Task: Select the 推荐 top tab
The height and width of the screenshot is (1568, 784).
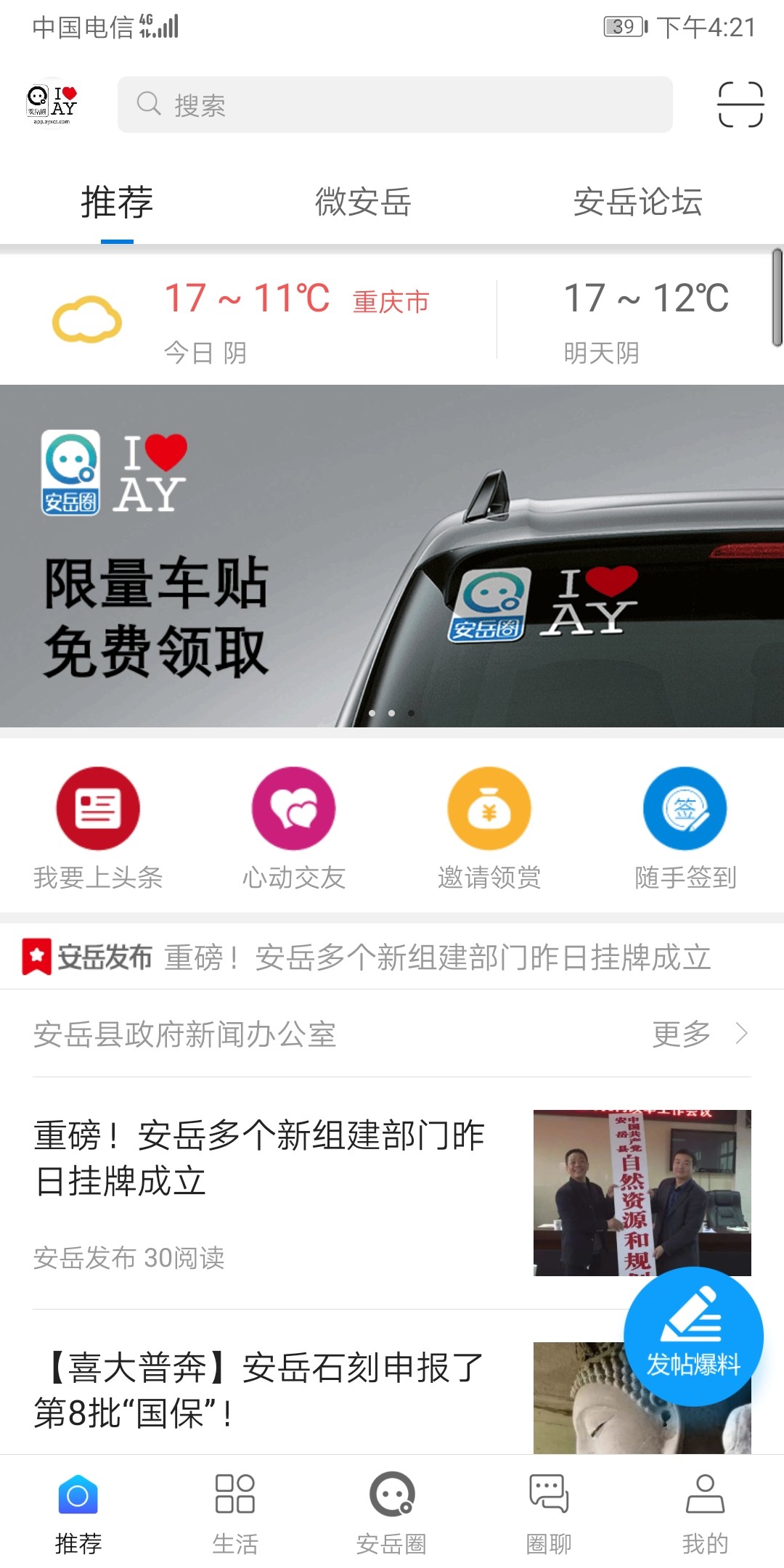Action: pyautogui.click(x=117, y=202)
